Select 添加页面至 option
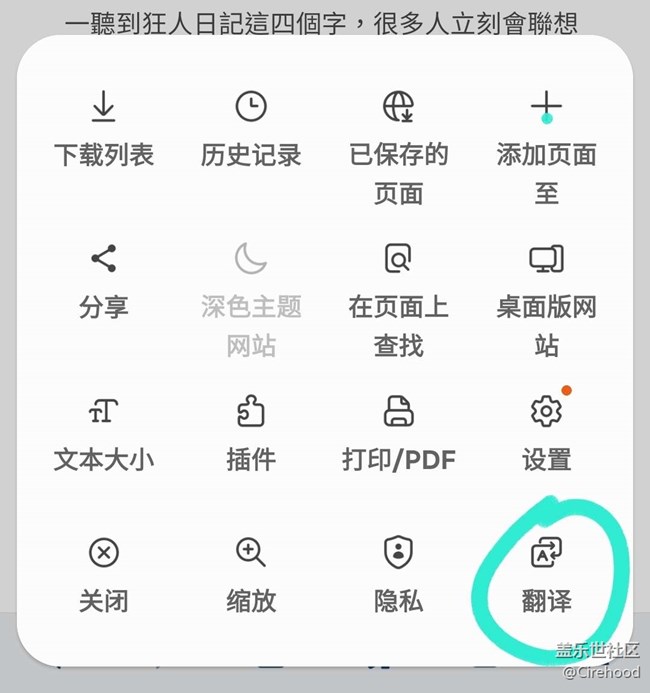This screenshot has height=693, width=650. 546,148
